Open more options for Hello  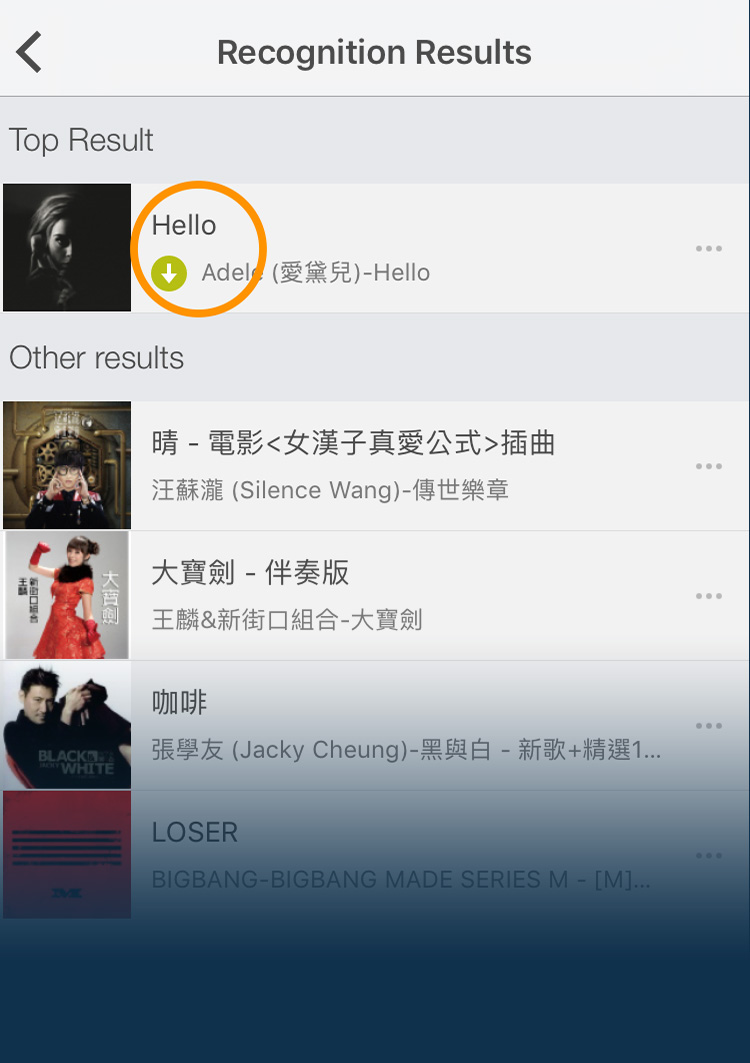point(709,249)
